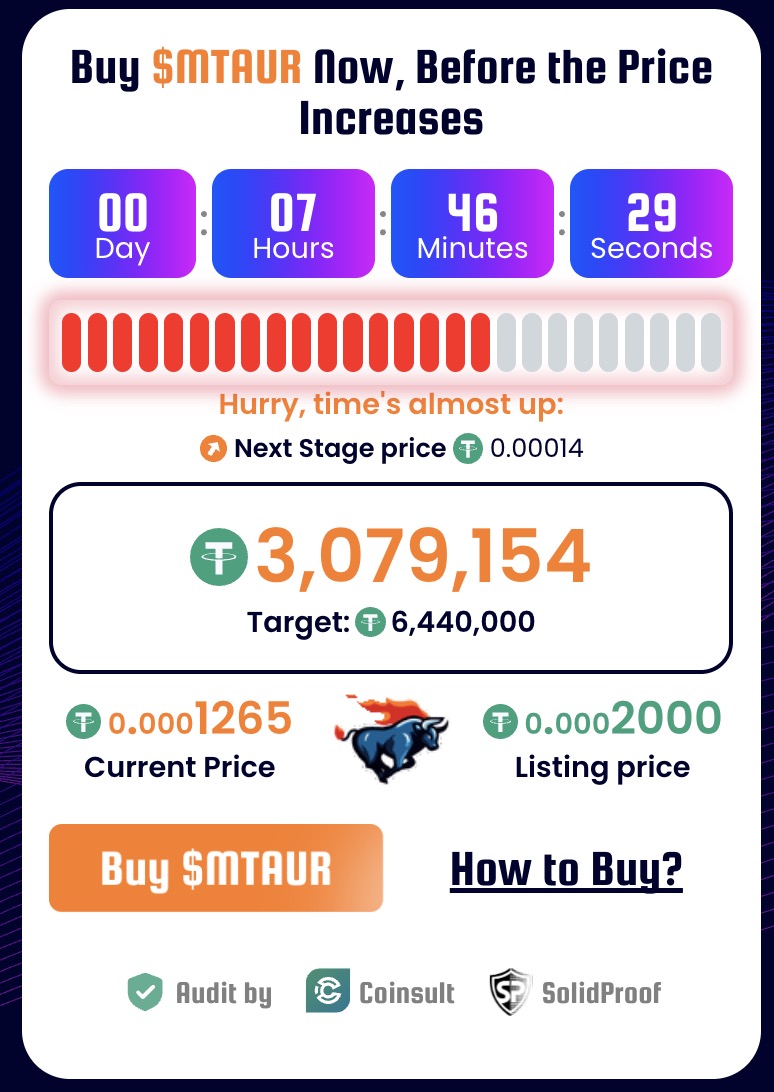Open the How to Buy? link
The image size is (774, 1092).
tap(566, 869)
